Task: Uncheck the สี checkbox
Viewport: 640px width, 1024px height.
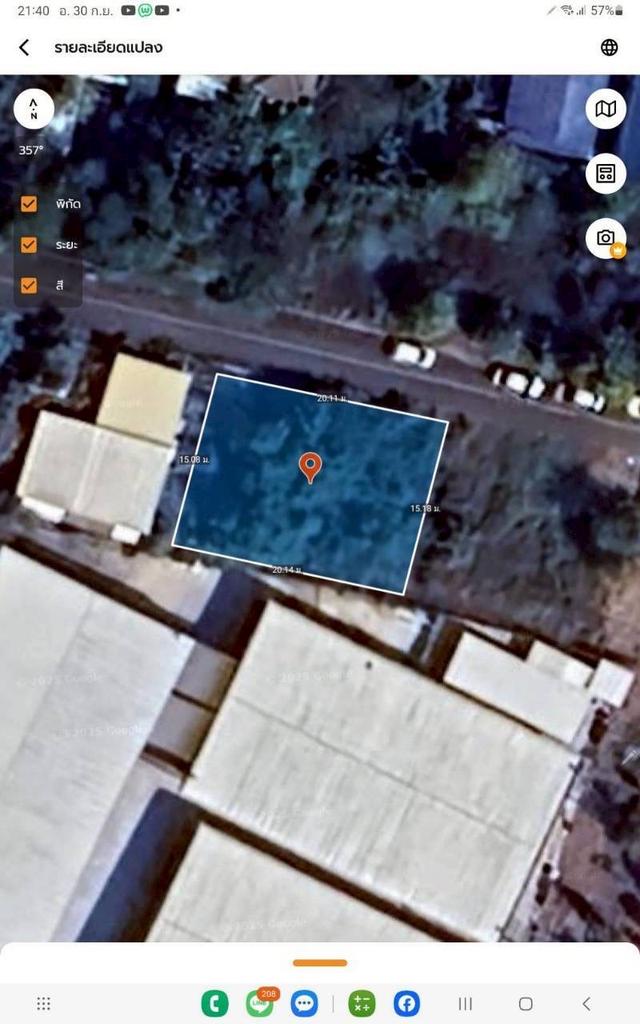Action: click(x=29, y=285)
